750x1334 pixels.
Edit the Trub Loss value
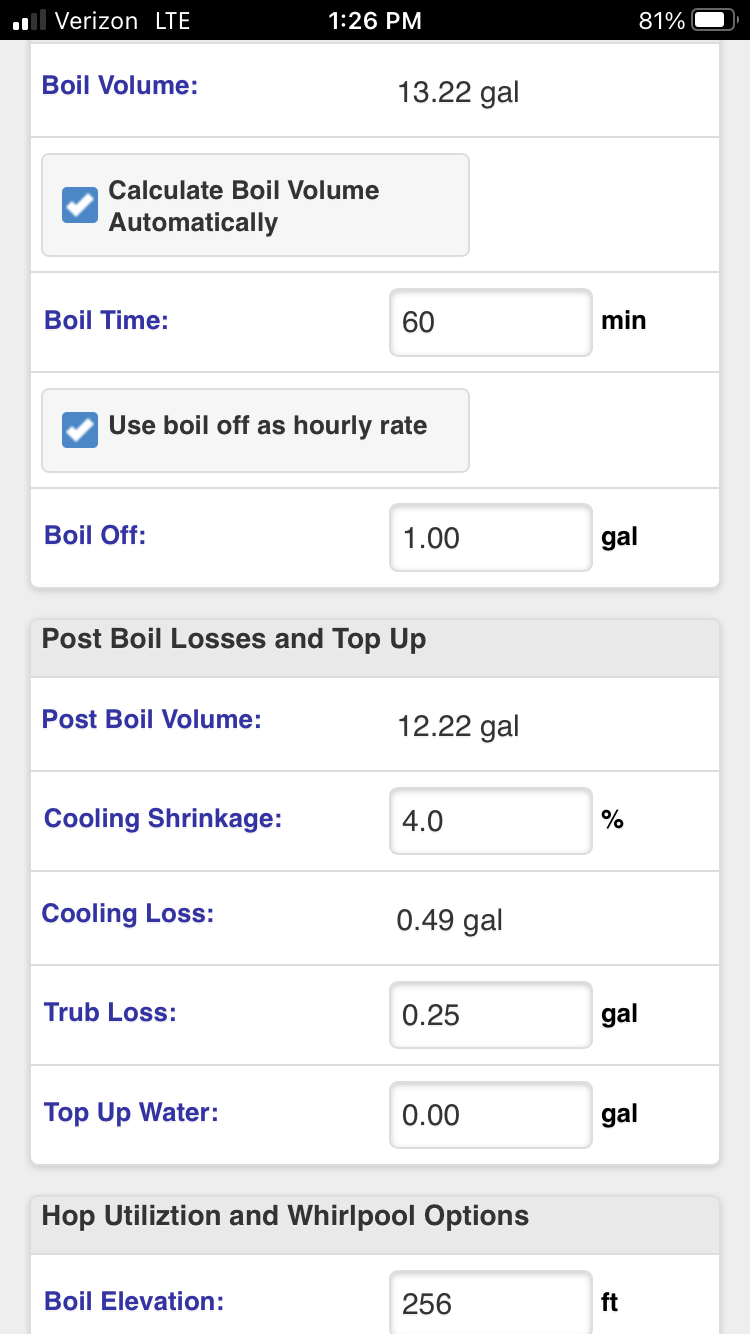pos(491,1015)
